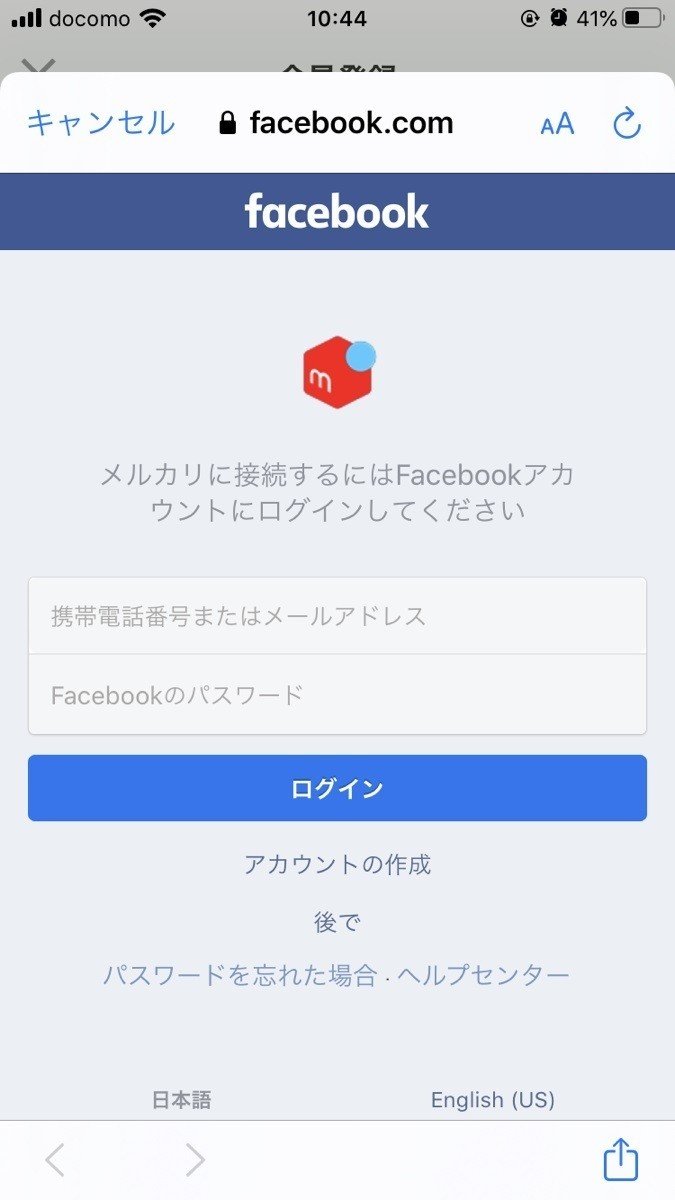675x1200 pixels.
Task: Open the share sheet icon
Action: (x=620, y=1160)
